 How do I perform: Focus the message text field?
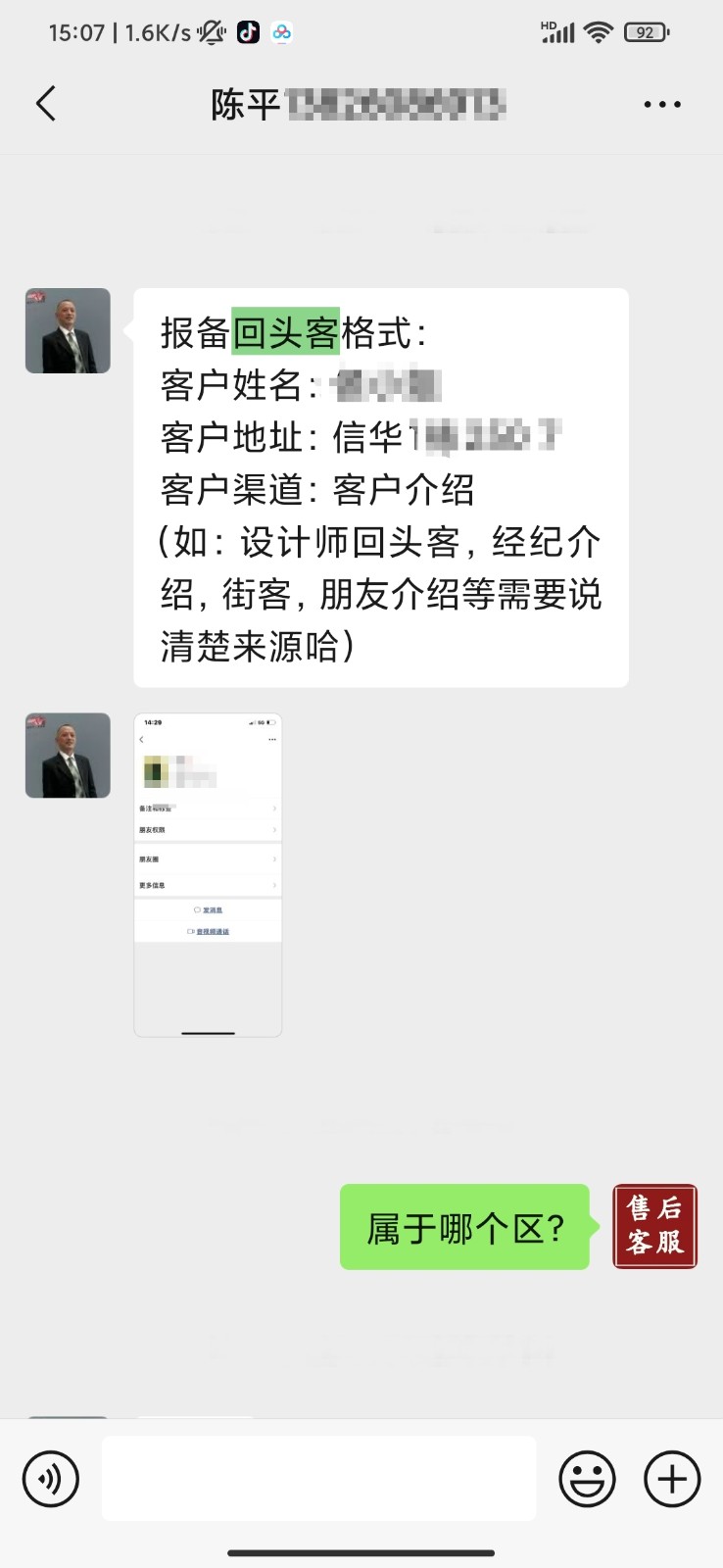pos(318,1479)
